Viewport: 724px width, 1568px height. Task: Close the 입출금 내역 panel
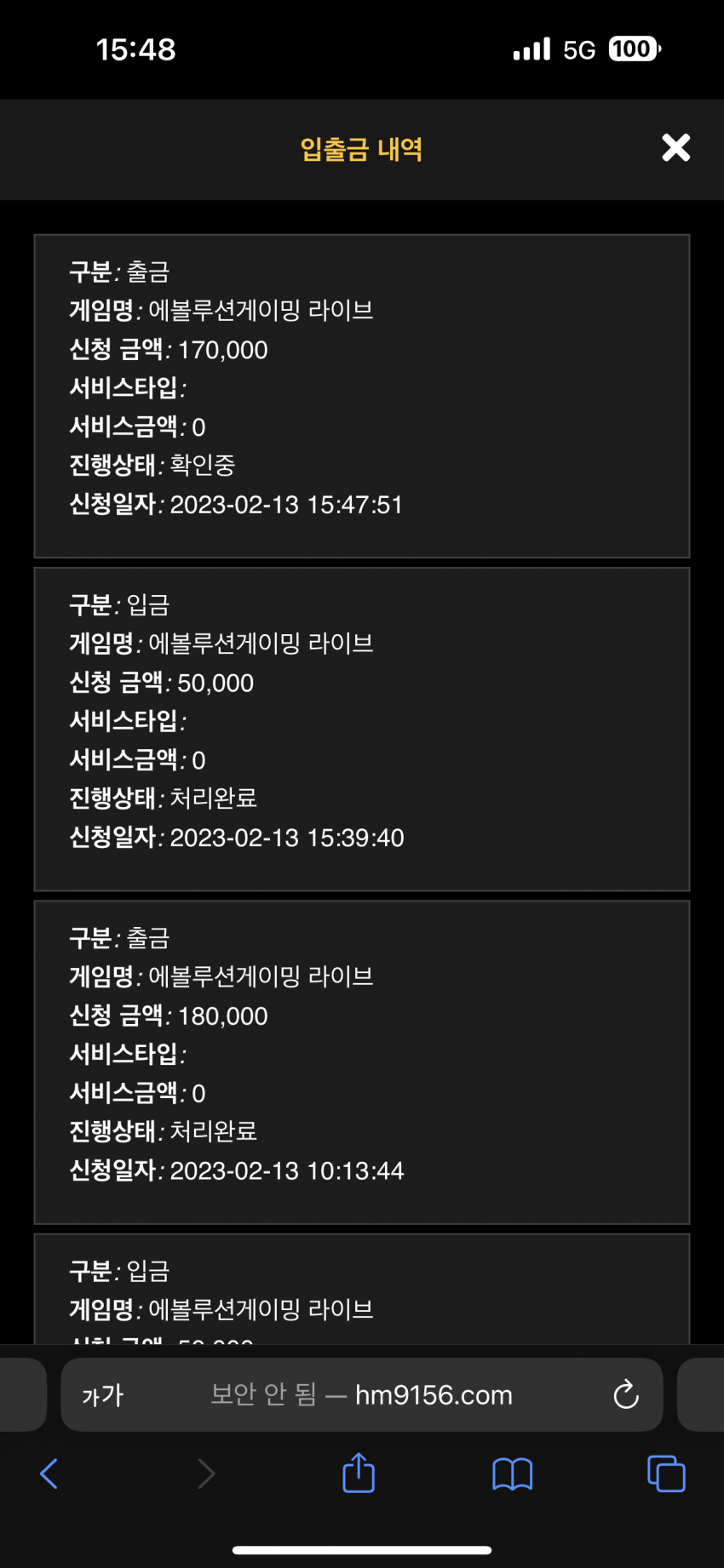[676, 148]
